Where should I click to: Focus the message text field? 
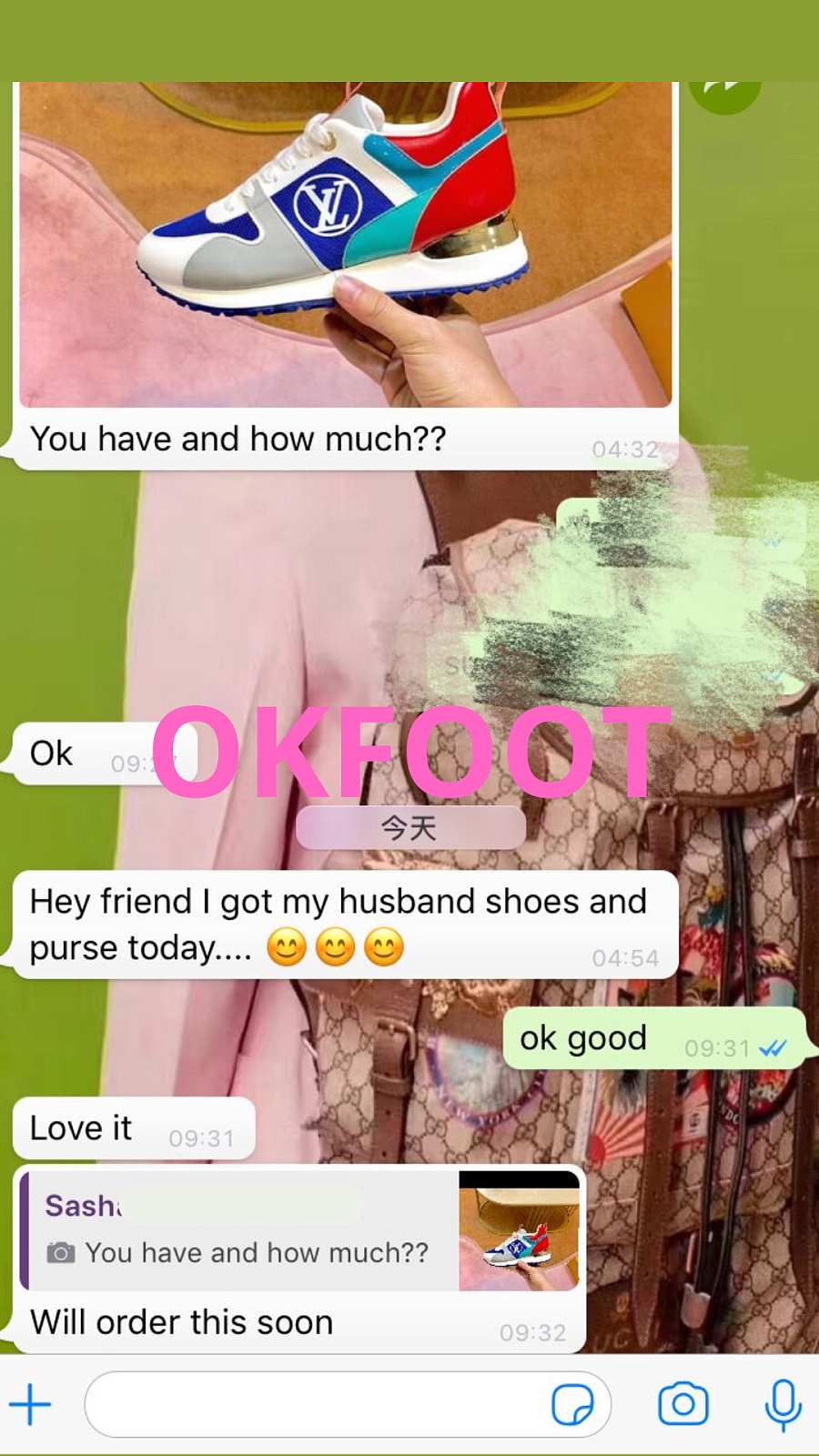coord(314,1404)
